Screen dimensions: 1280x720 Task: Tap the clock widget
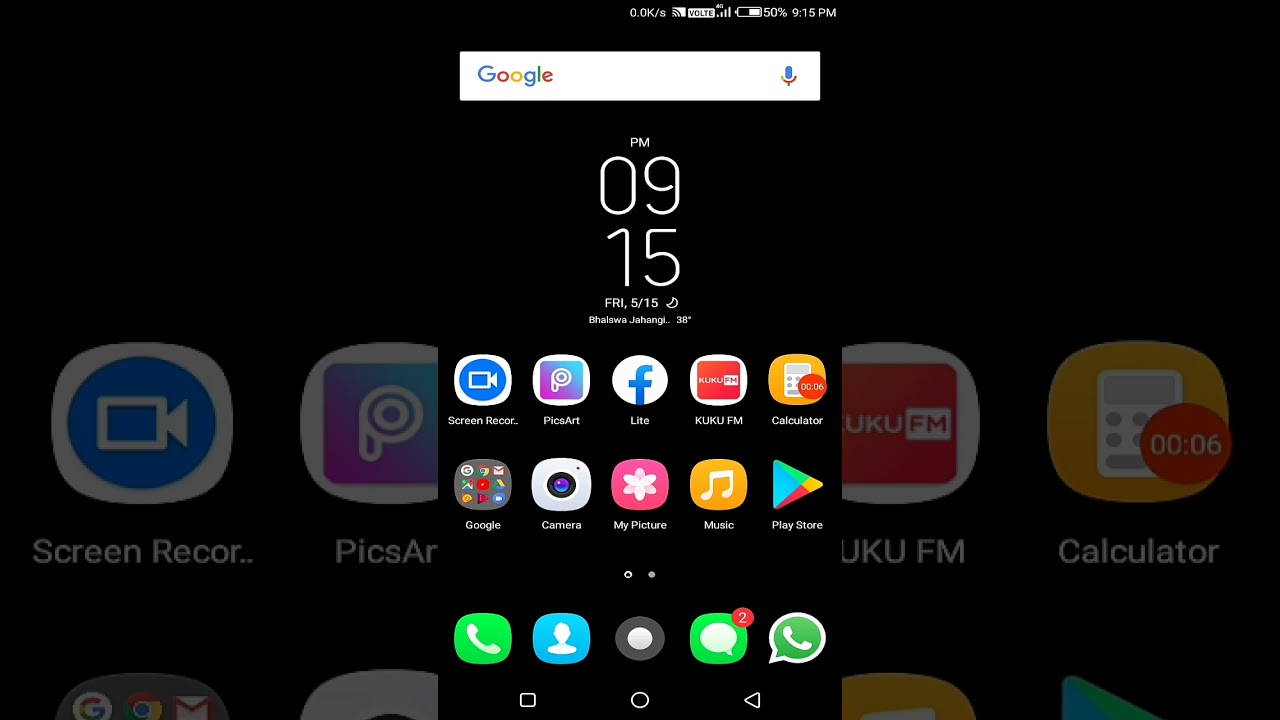(640, 222)
